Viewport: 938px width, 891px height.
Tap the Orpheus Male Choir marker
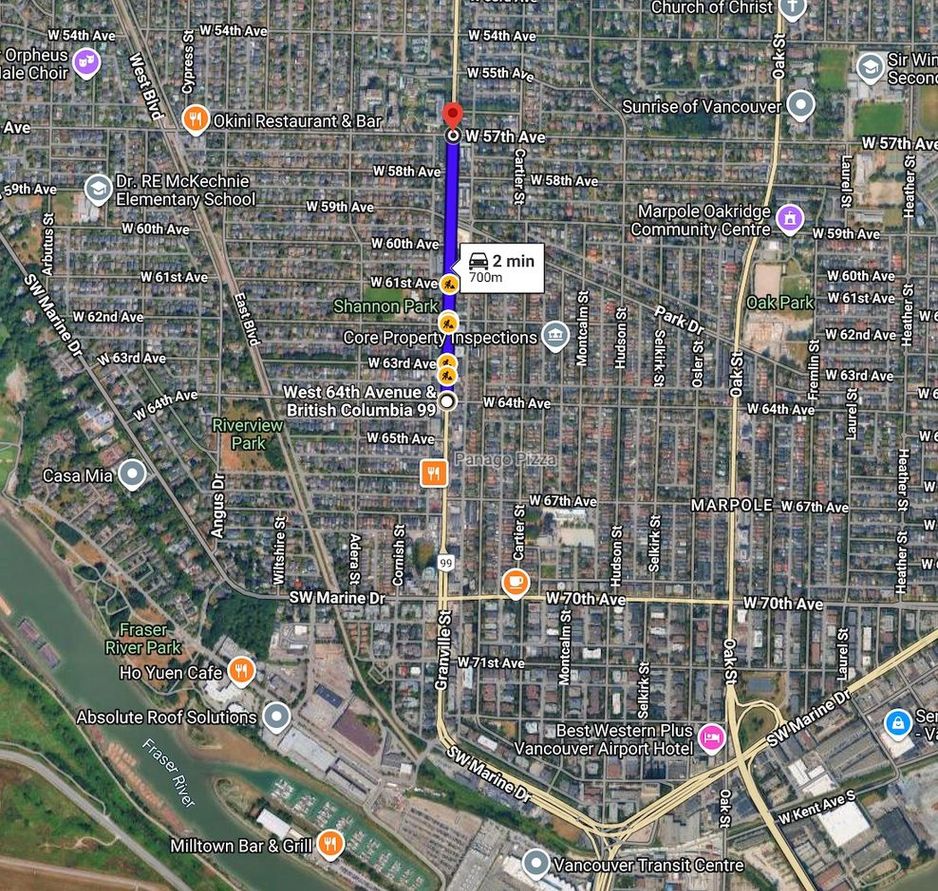coord(86,62)
